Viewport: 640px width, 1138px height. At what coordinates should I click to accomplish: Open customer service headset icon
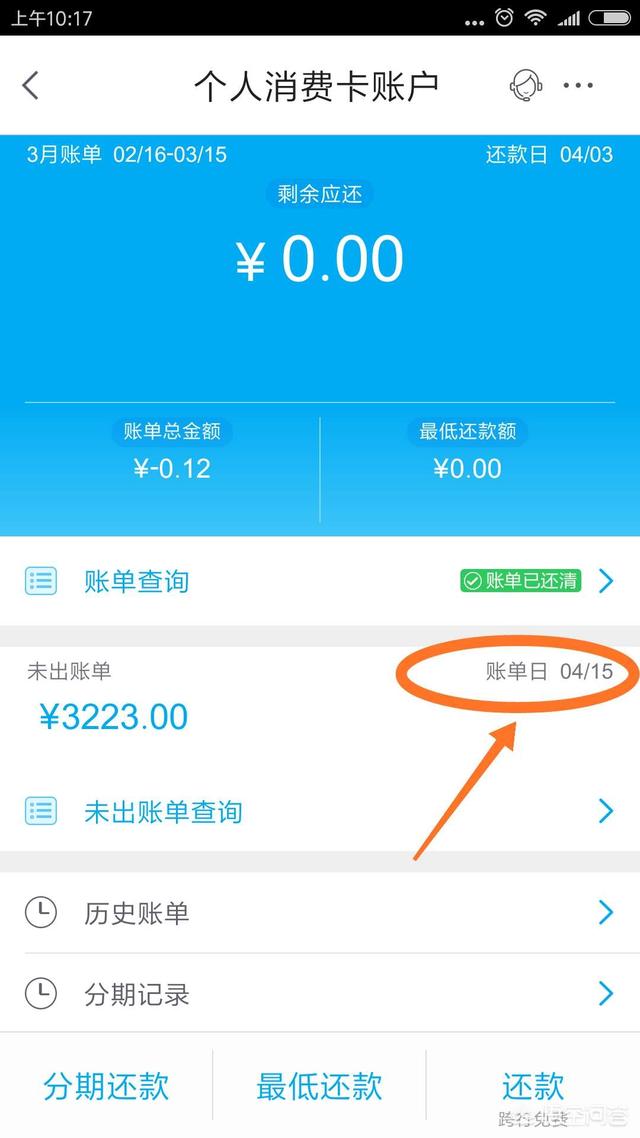526,86
